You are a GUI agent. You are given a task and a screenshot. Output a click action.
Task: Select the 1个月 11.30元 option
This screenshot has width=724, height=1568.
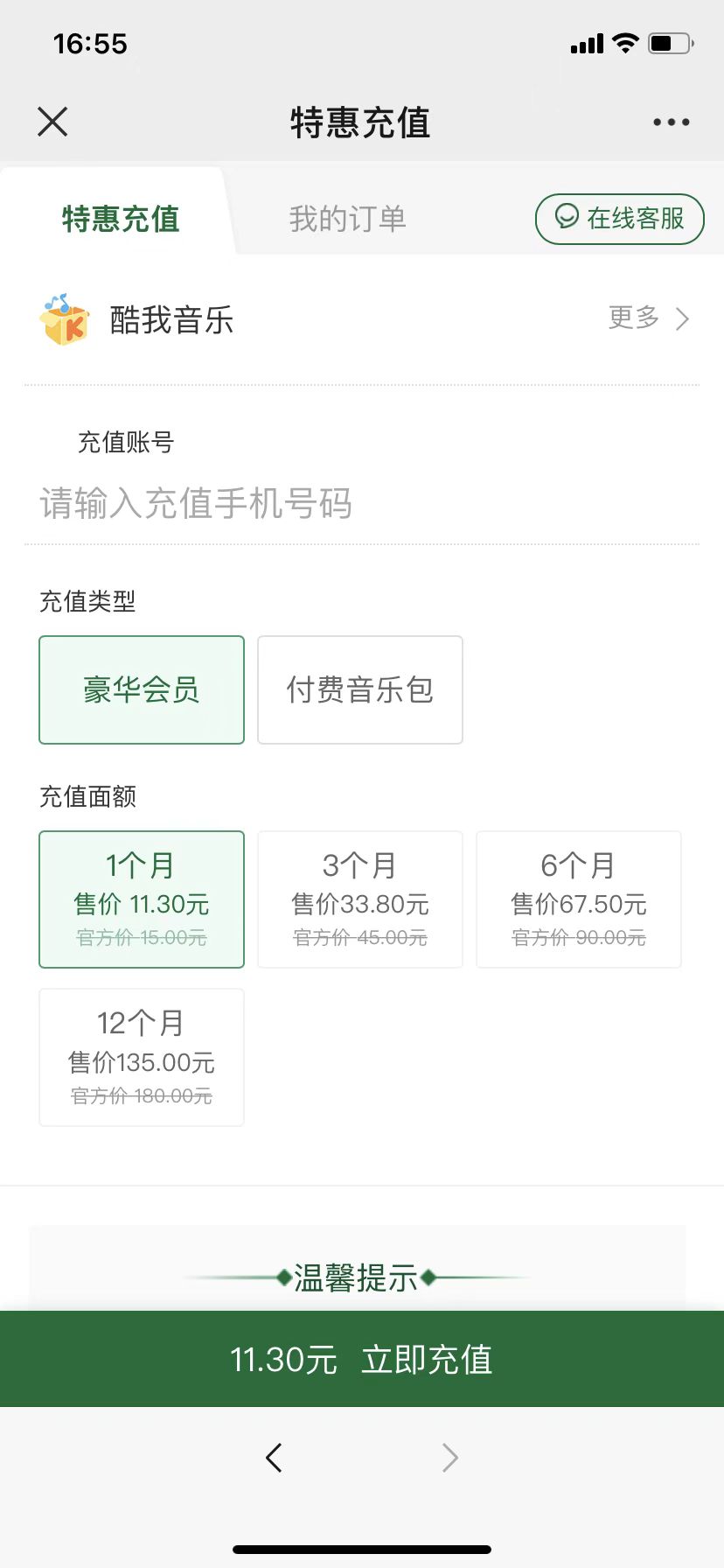tap(142, 899)
